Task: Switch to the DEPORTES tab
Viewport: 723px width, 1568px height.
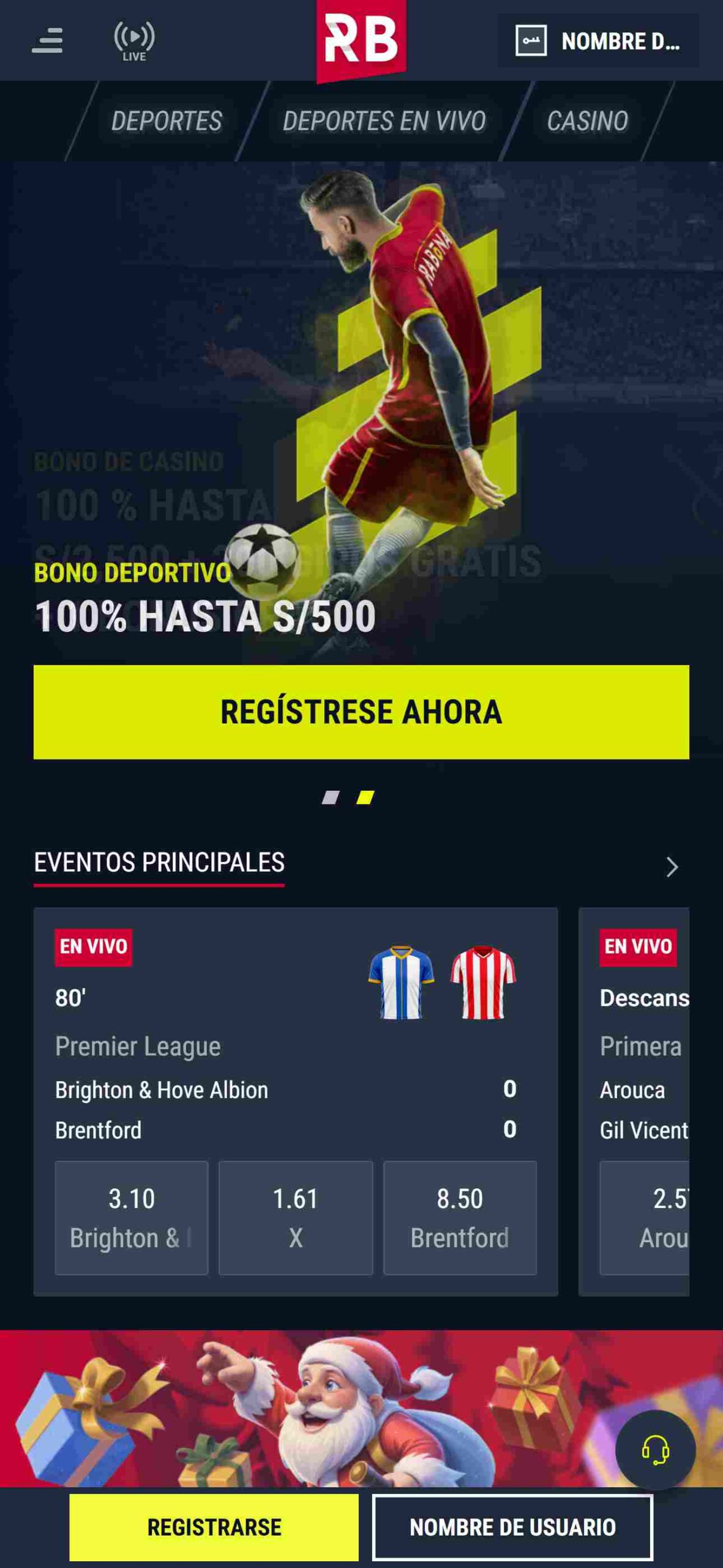Action: tap(166, 121)
